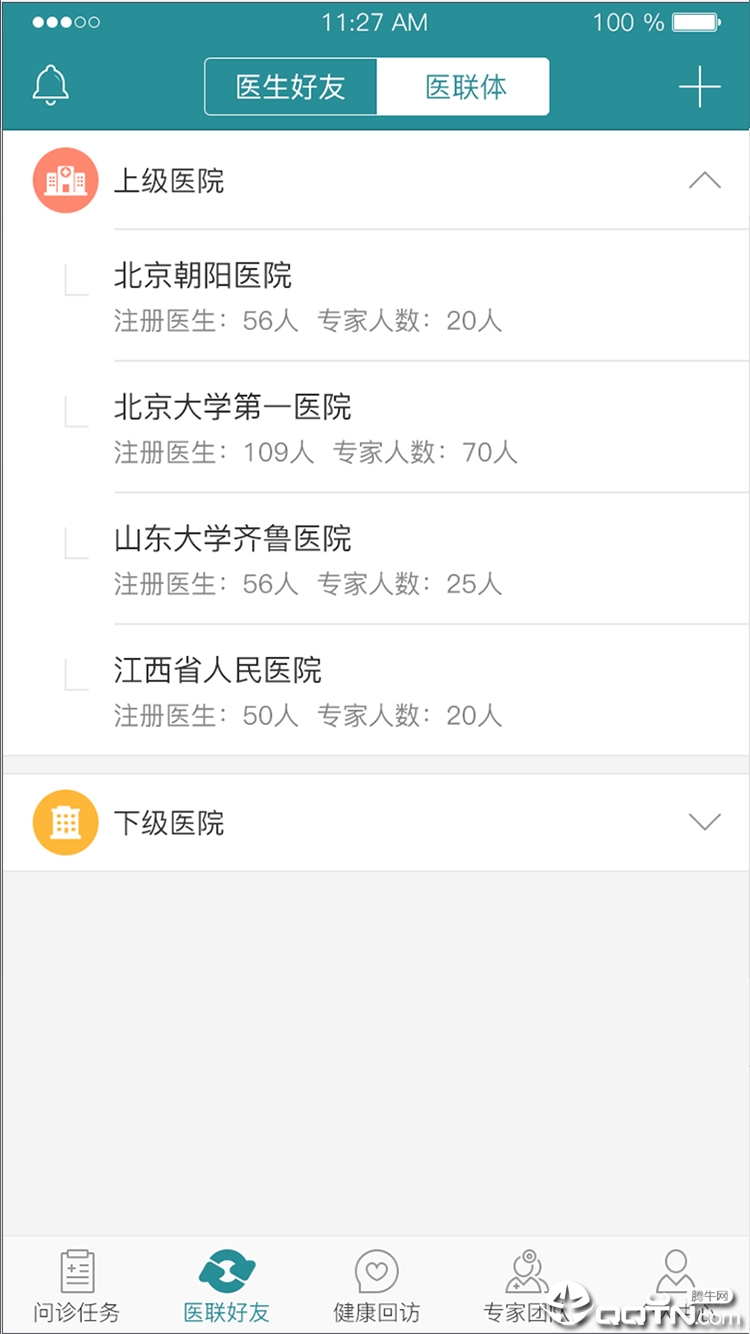
Task: Go to the 问诊任务 tab
Action: point(76,1287)
